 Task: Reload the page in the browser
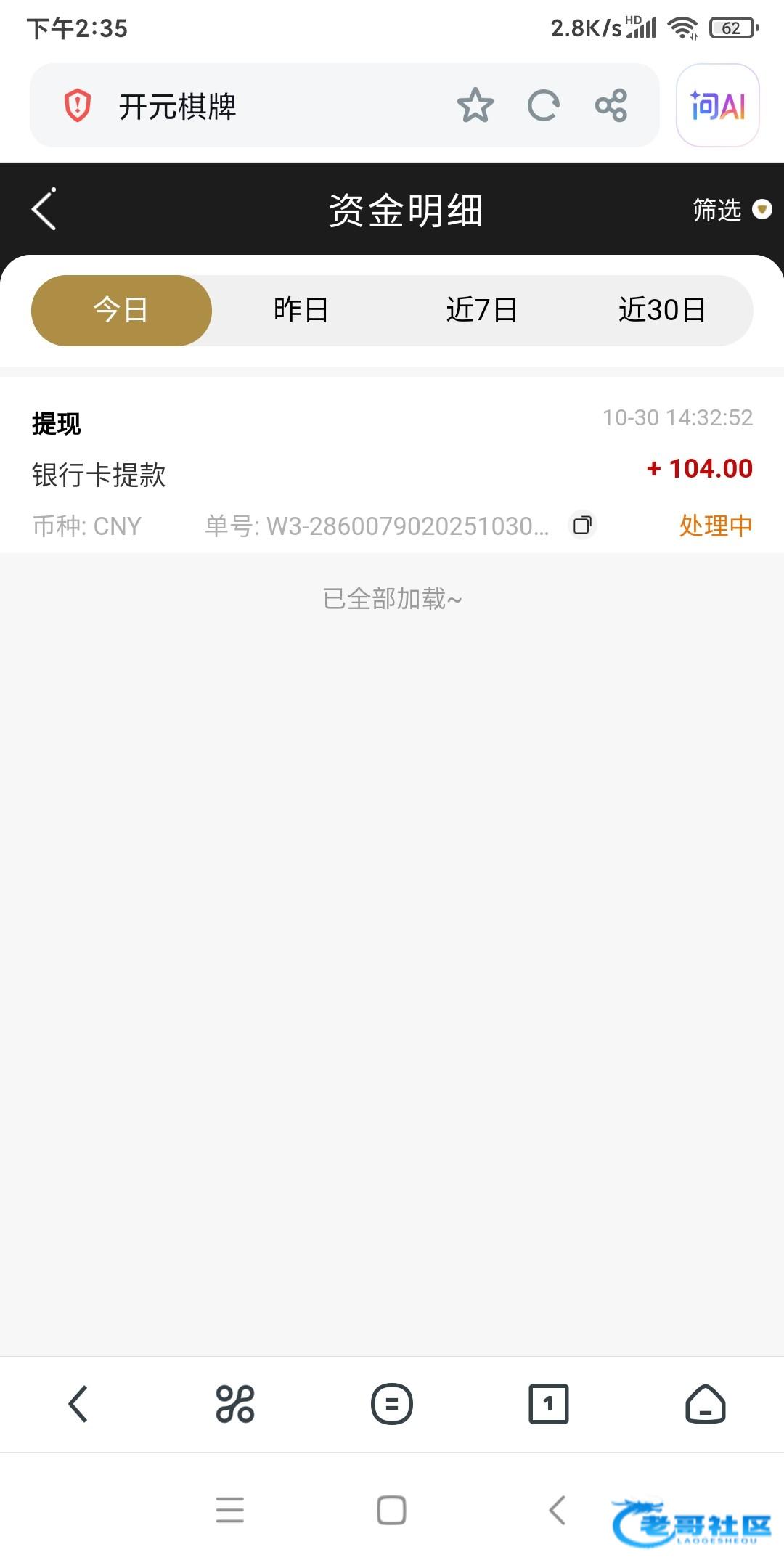pyautogui.click(x=543, y=106)
